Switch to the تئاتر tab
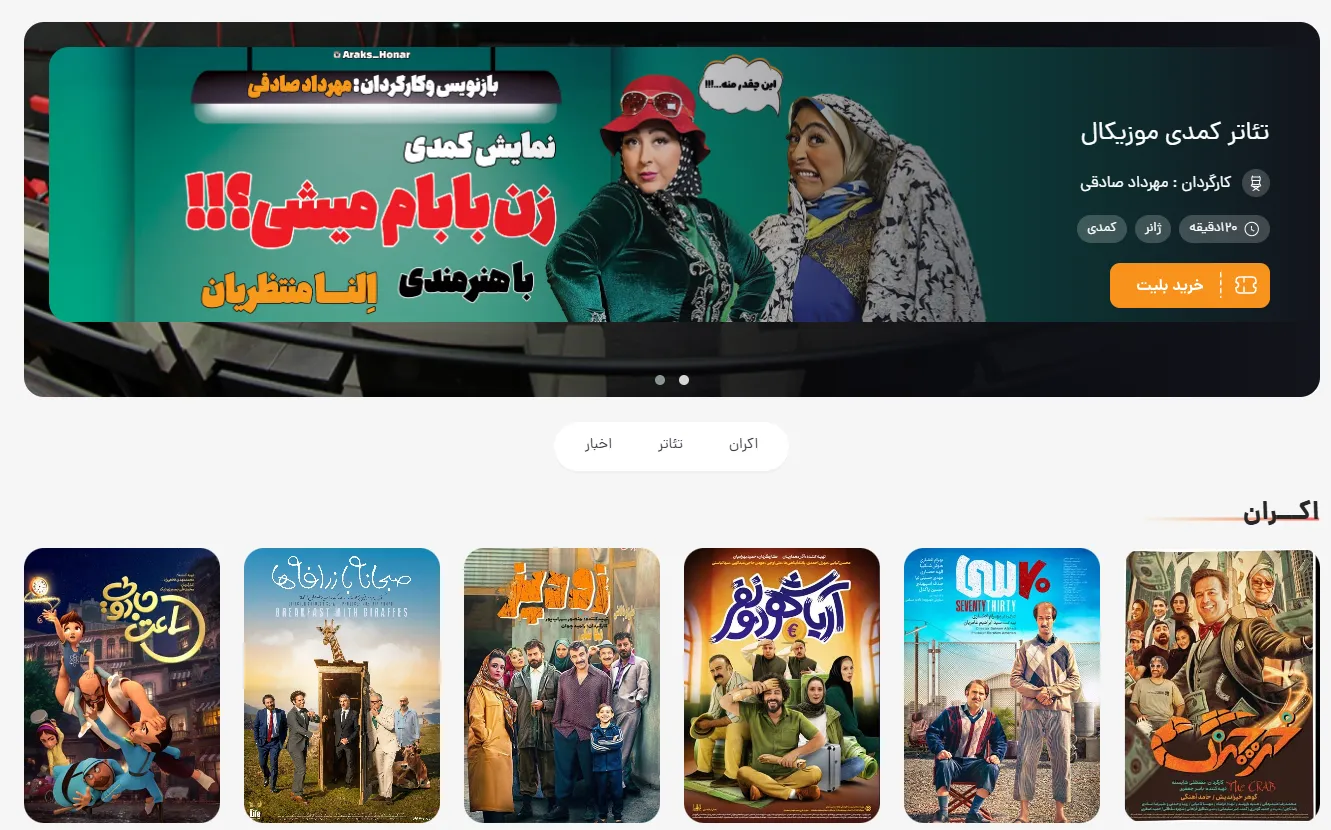 [670, 444]
